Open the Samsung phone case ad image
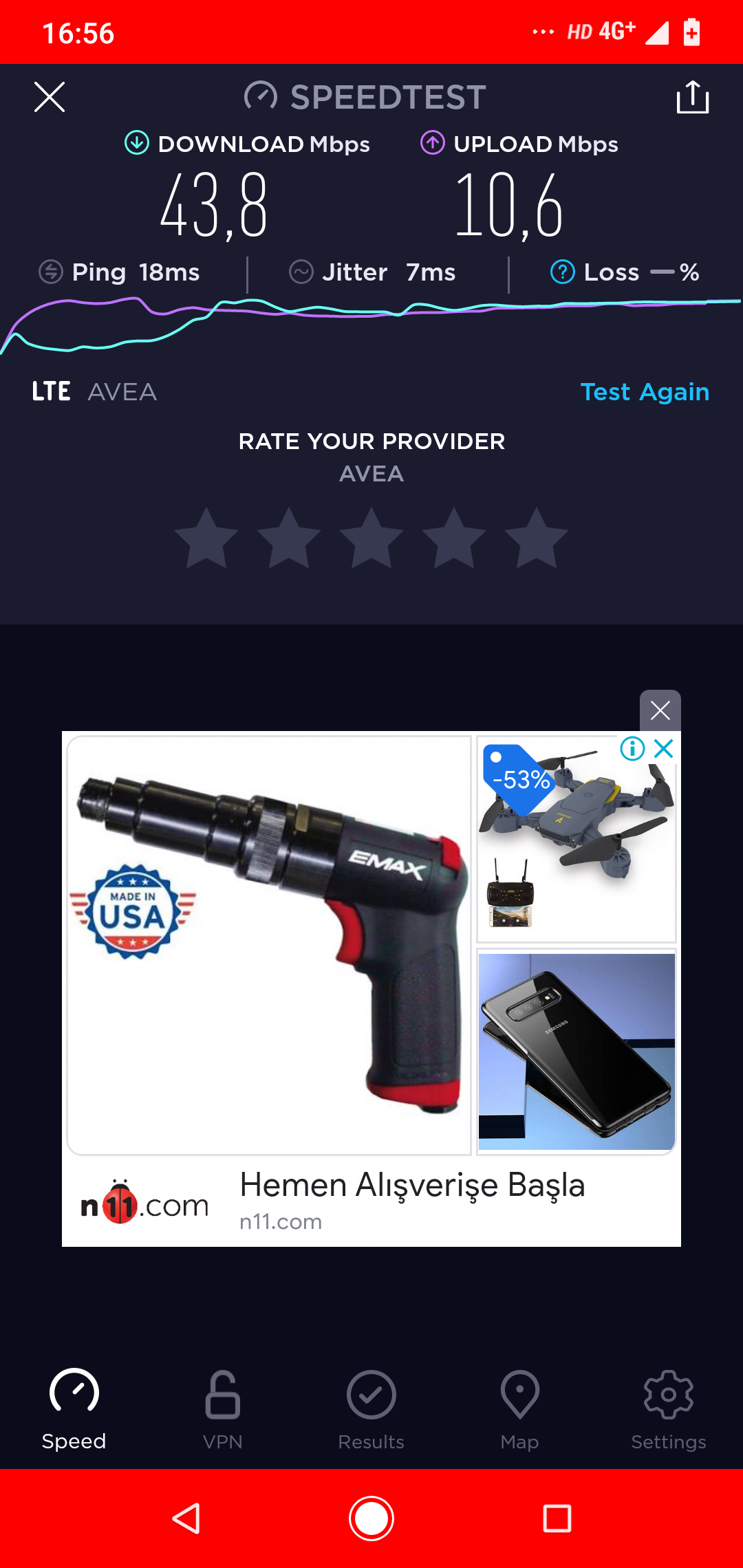Screen dimensions: 743x1568 click(x=577, y=1052)
